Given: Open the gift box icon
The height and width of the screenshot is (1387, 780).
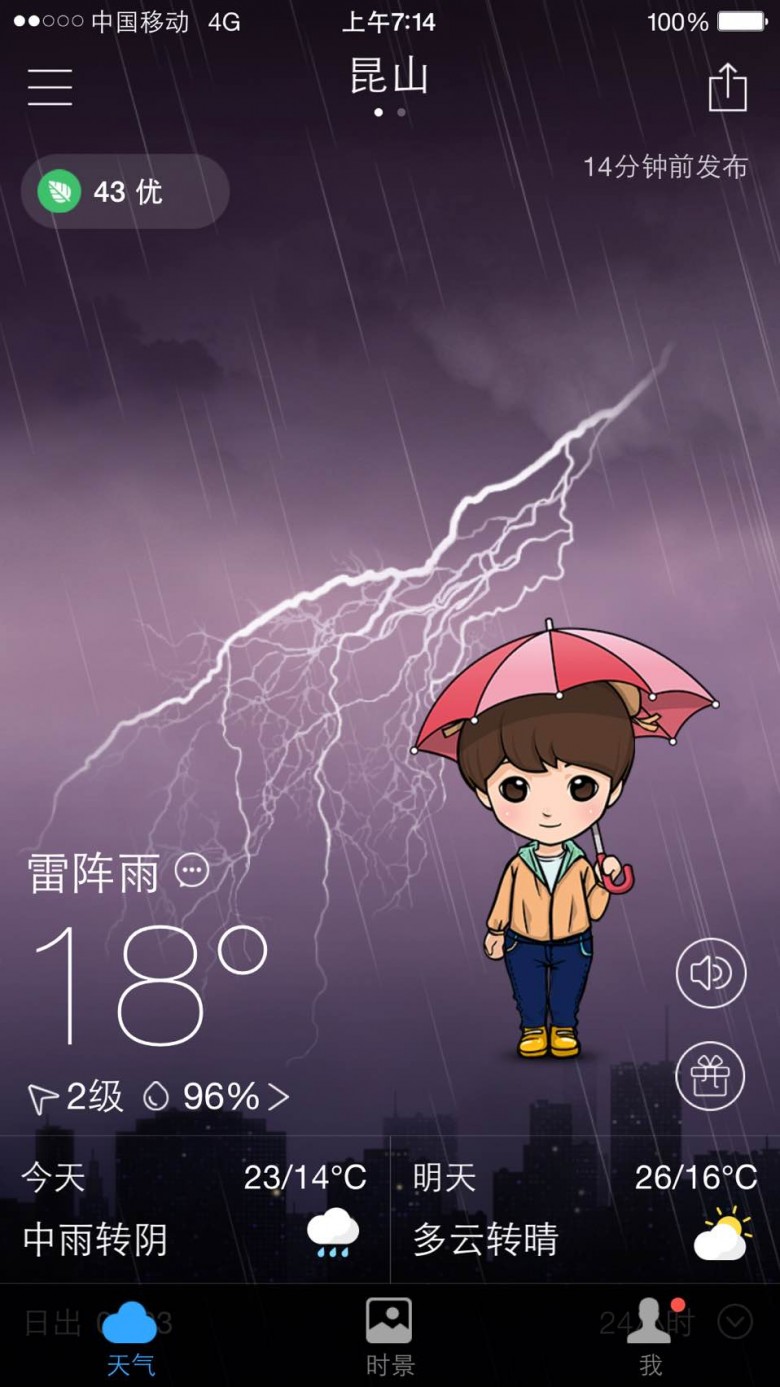Looking at the screenshot, I should 711,1076.
